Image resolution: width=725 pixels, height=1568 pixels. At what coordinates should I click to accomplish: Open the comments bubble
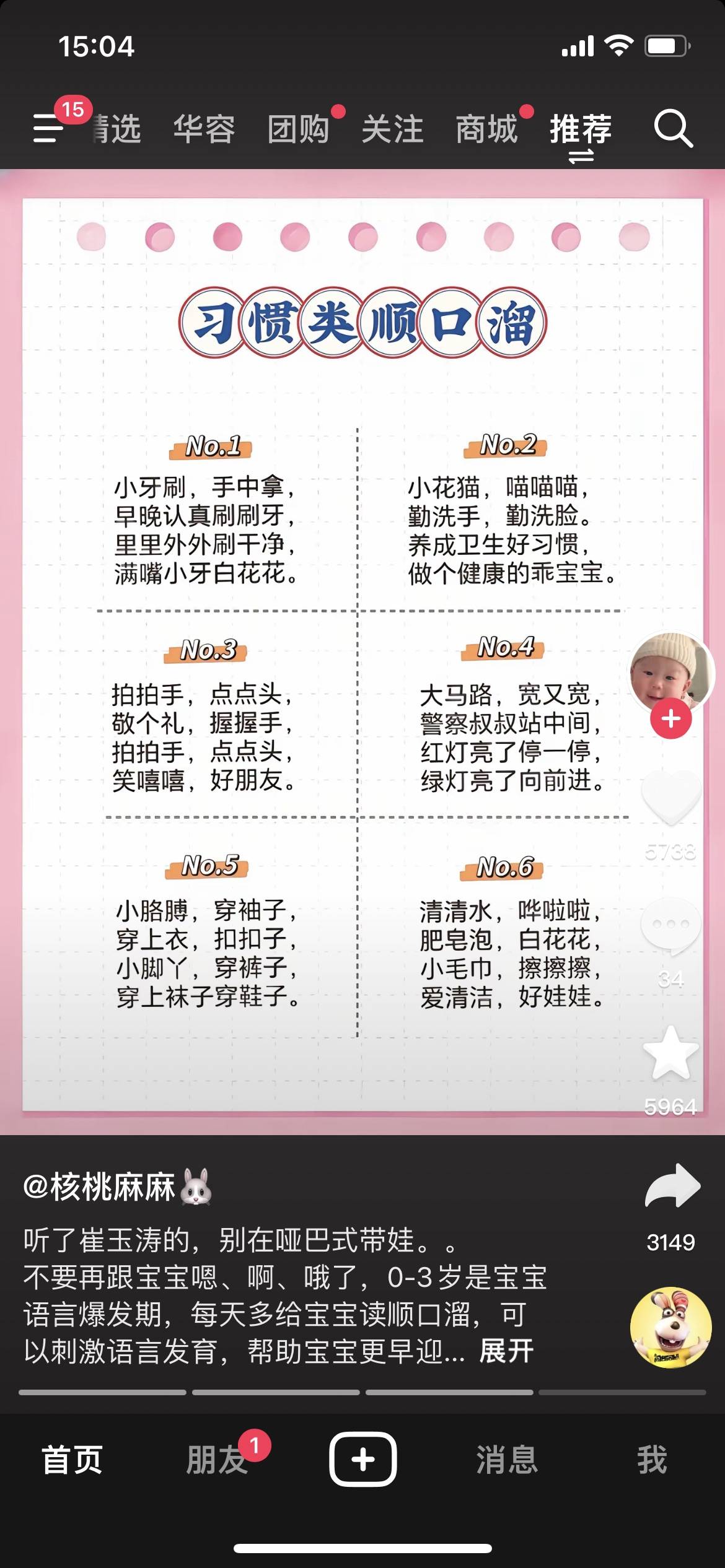(670, 925)
